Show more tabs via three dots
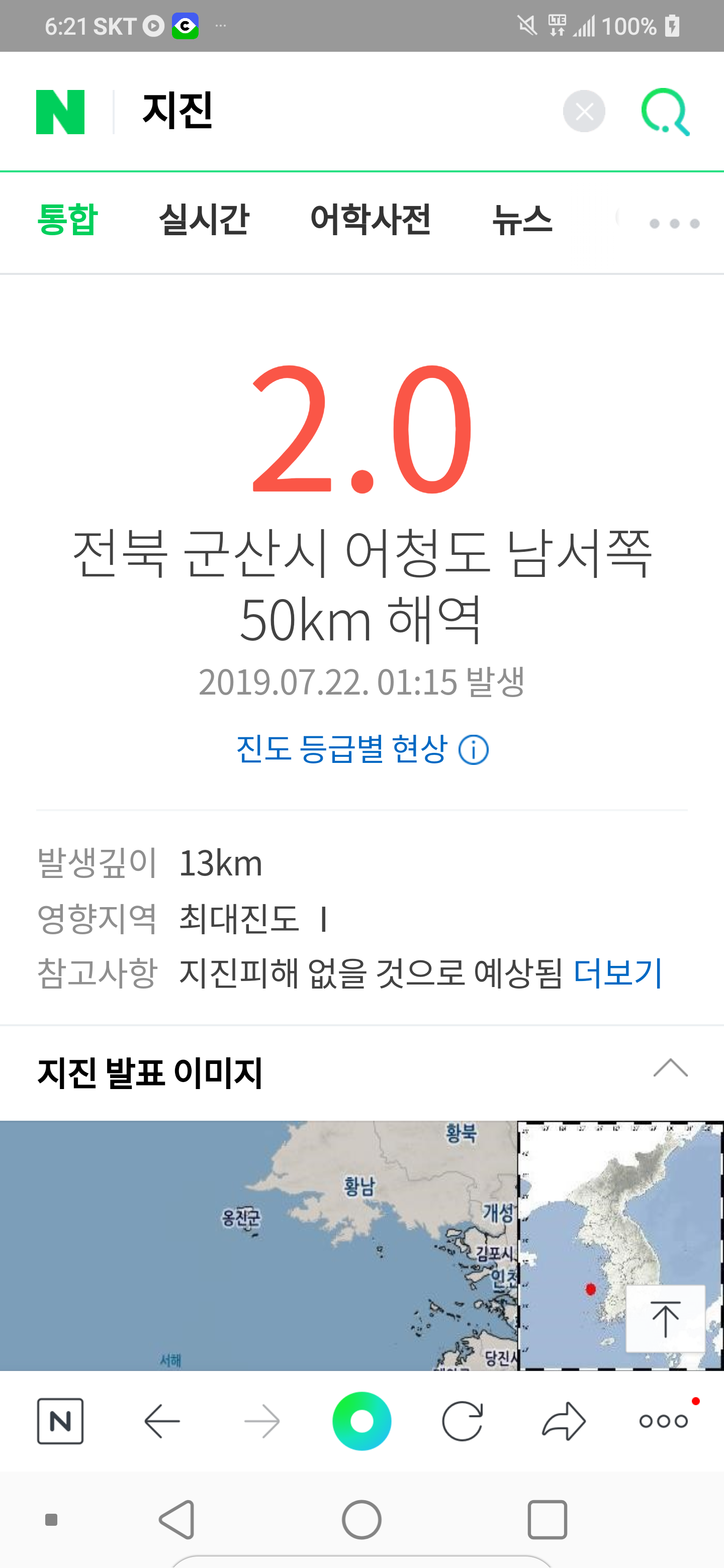This screenshot has width=724, height=1568. [x=674, y=224]
